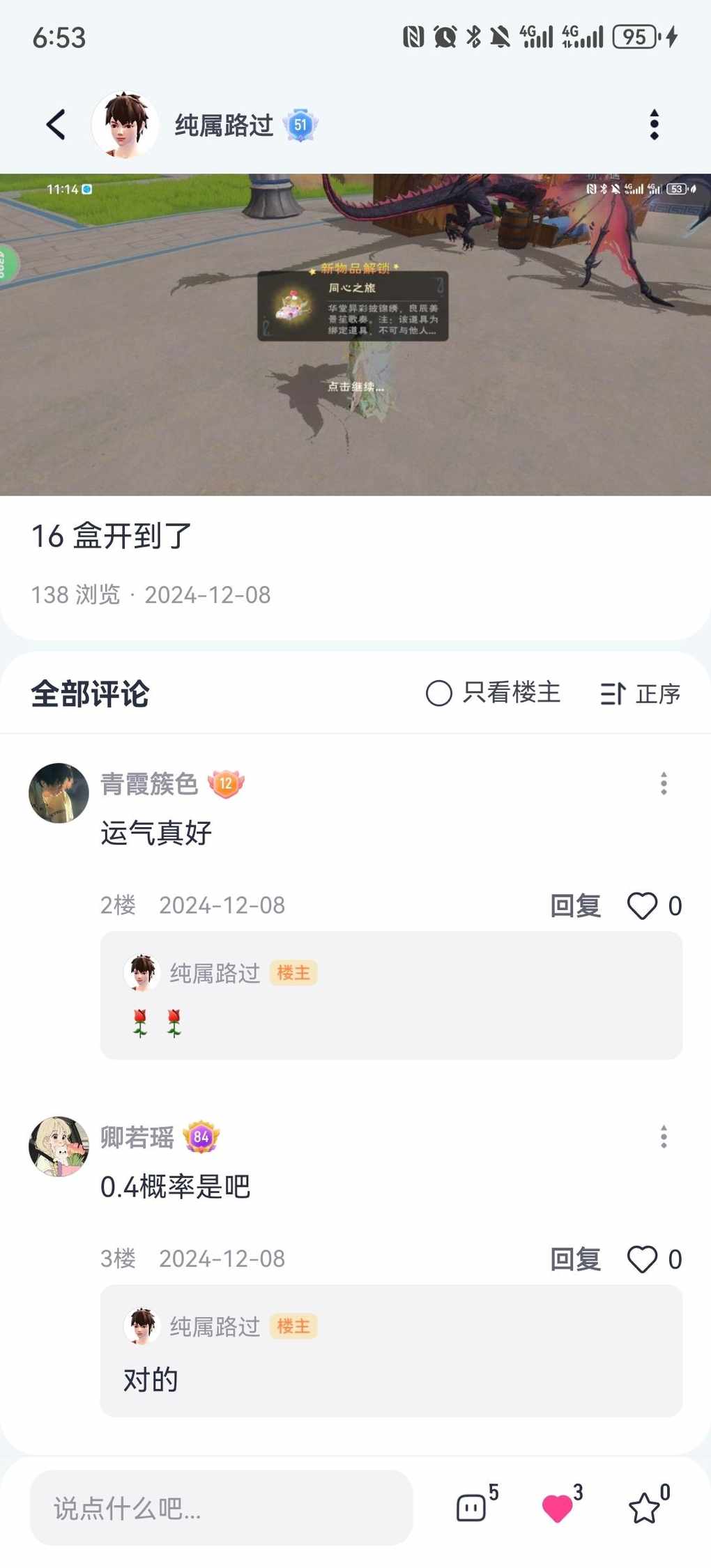Open the comments icon showing 5
The image size is (711, 1568).
pos(471,1508)
